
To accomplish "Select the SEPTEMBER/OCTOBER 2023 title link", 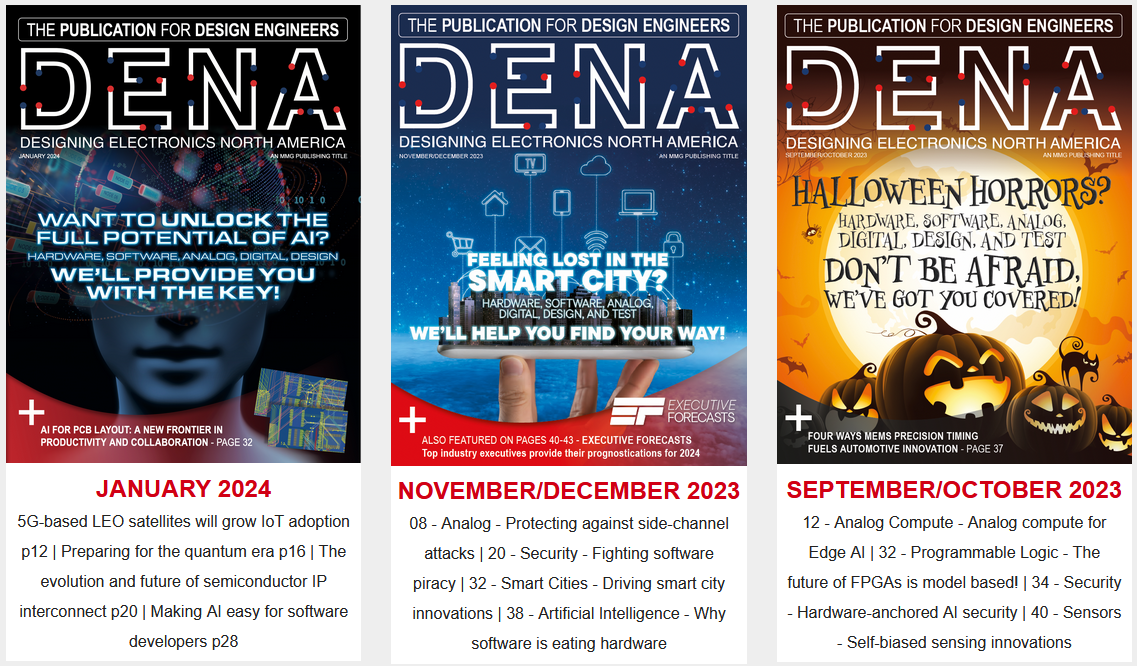I will pos(954,490).
